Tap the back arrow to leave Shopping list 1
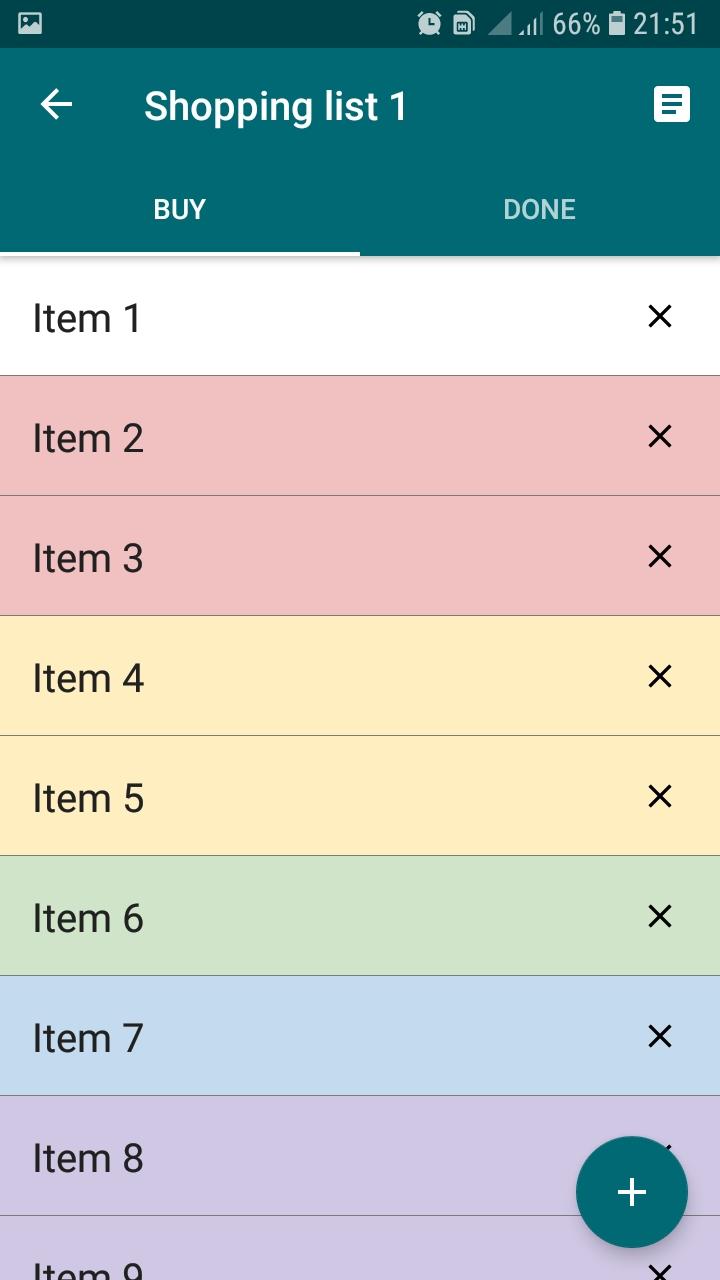The width and height of the screenshot is (720, 1280). pos(57,104)
